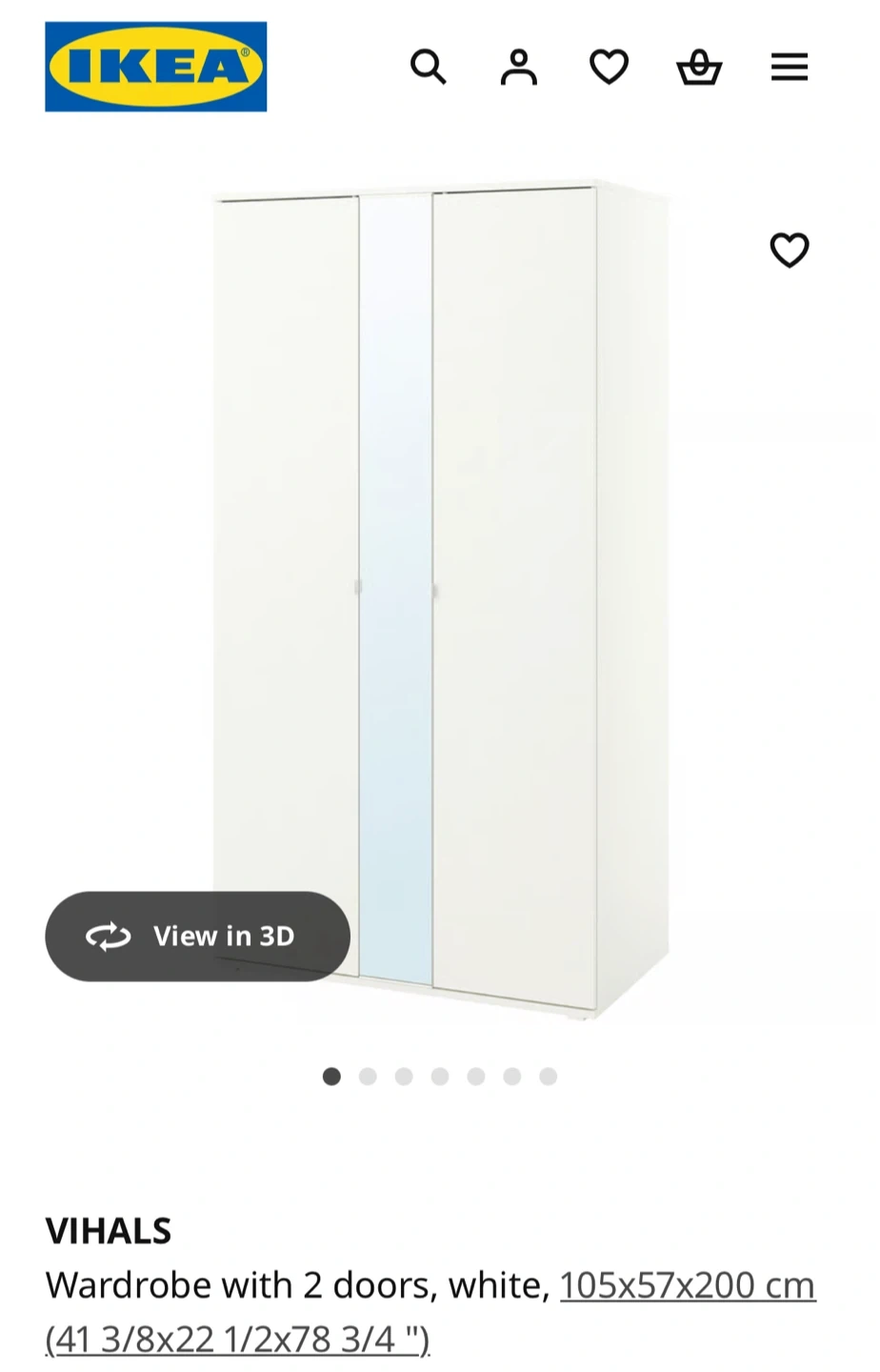
Task: Jump to the second image dot
Action: coord(368,1077)
